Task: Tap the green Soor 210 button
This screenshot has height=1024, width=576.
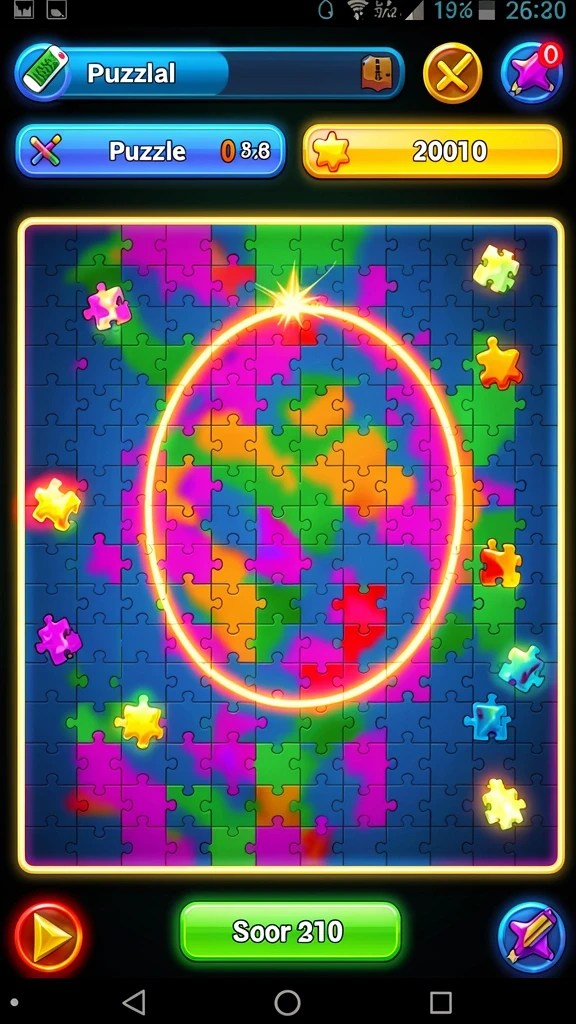Action: pos(290,931)
